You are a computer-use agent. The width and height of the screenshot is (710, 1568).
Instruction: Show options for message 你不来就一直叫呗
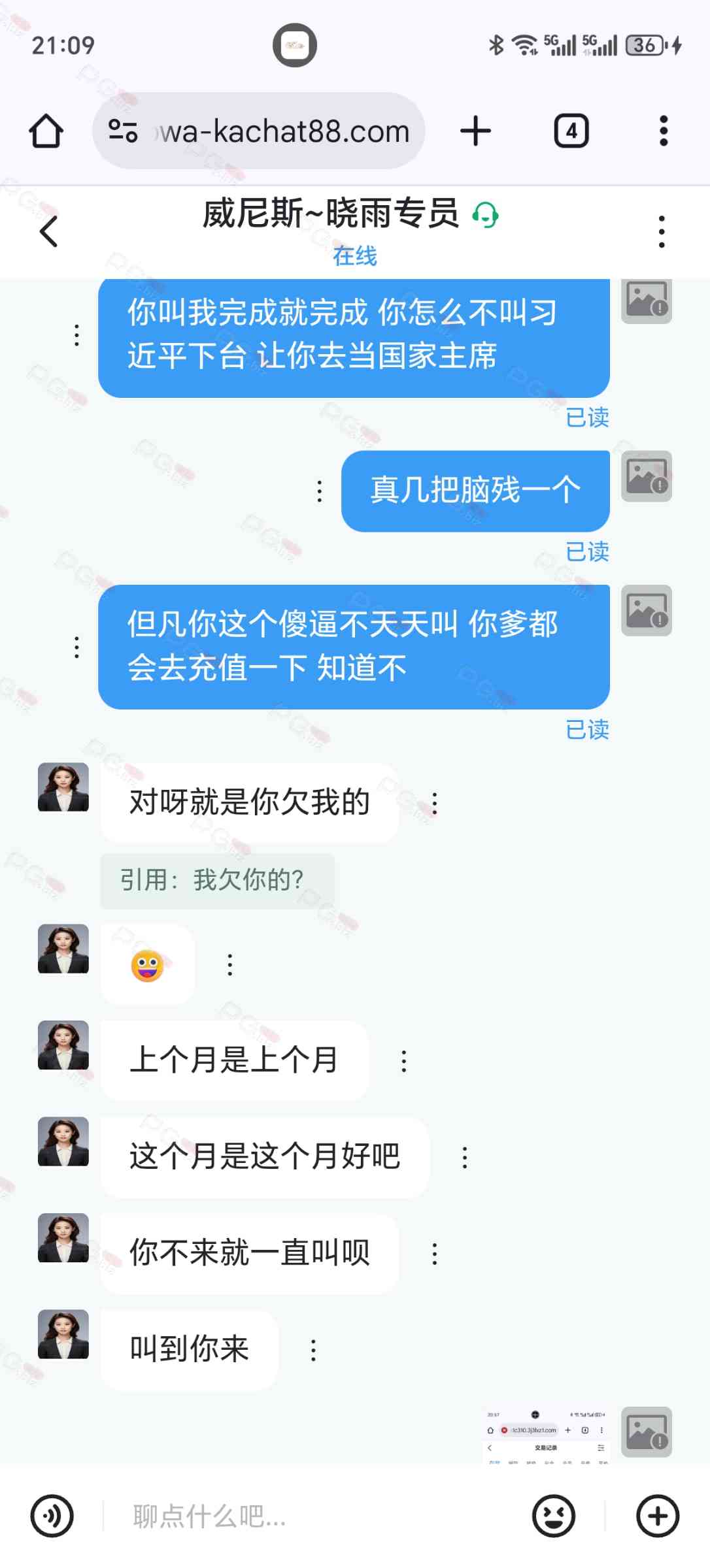tap(435, 1254)
